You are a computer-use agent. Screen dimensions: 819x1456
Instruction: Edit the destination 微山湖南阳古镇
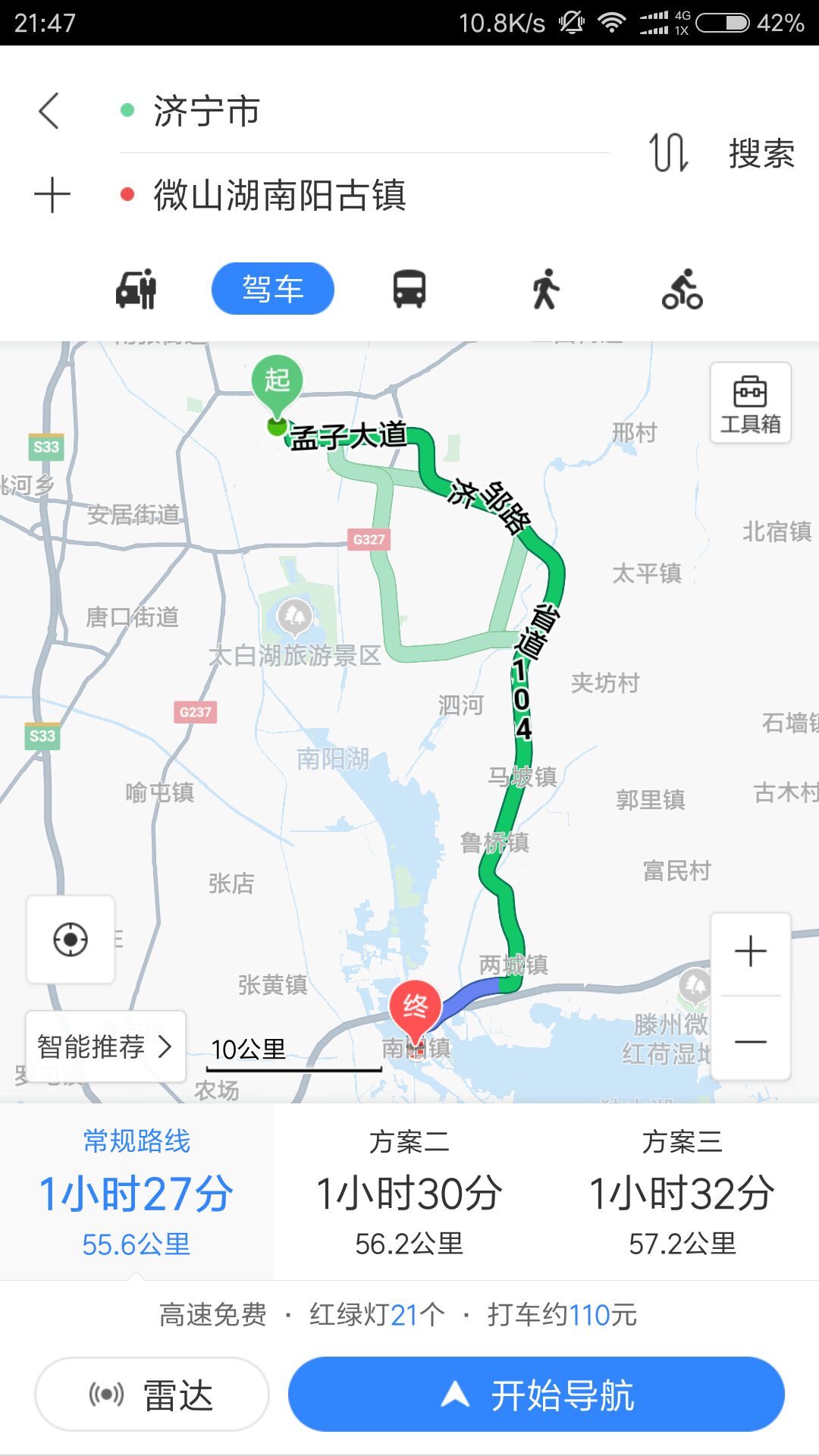pyautogui.click(x=364, y=195)
